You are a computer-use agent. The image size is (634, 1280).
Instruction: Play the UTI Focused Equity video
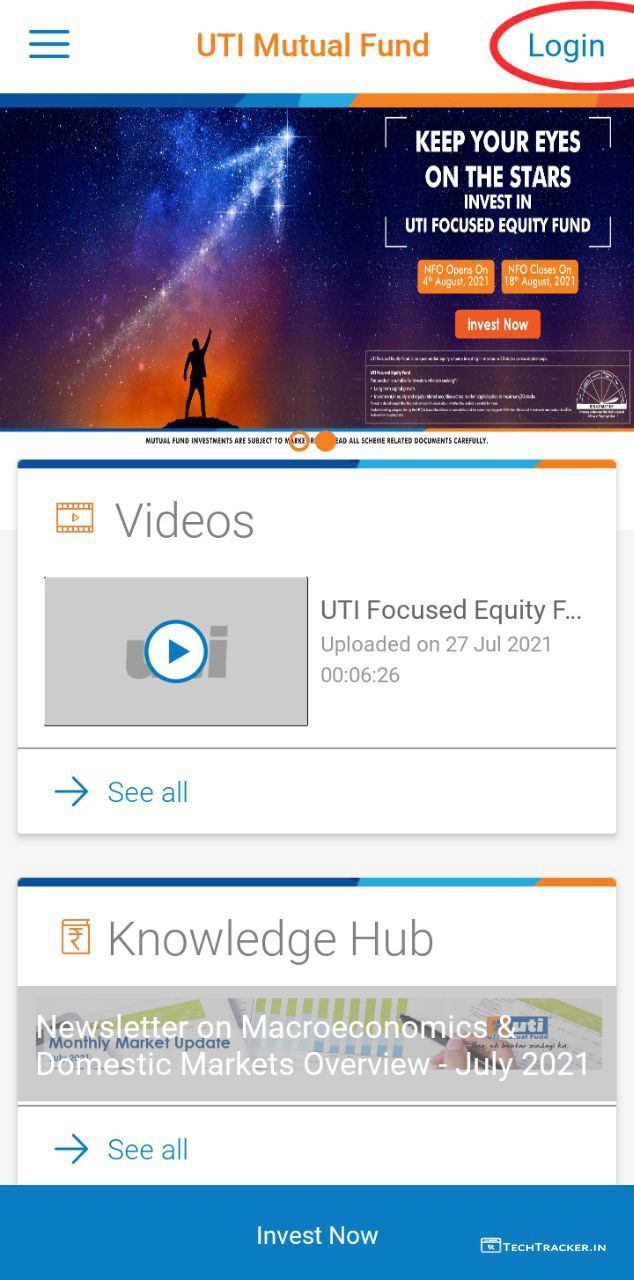click(x=176, y=651)
